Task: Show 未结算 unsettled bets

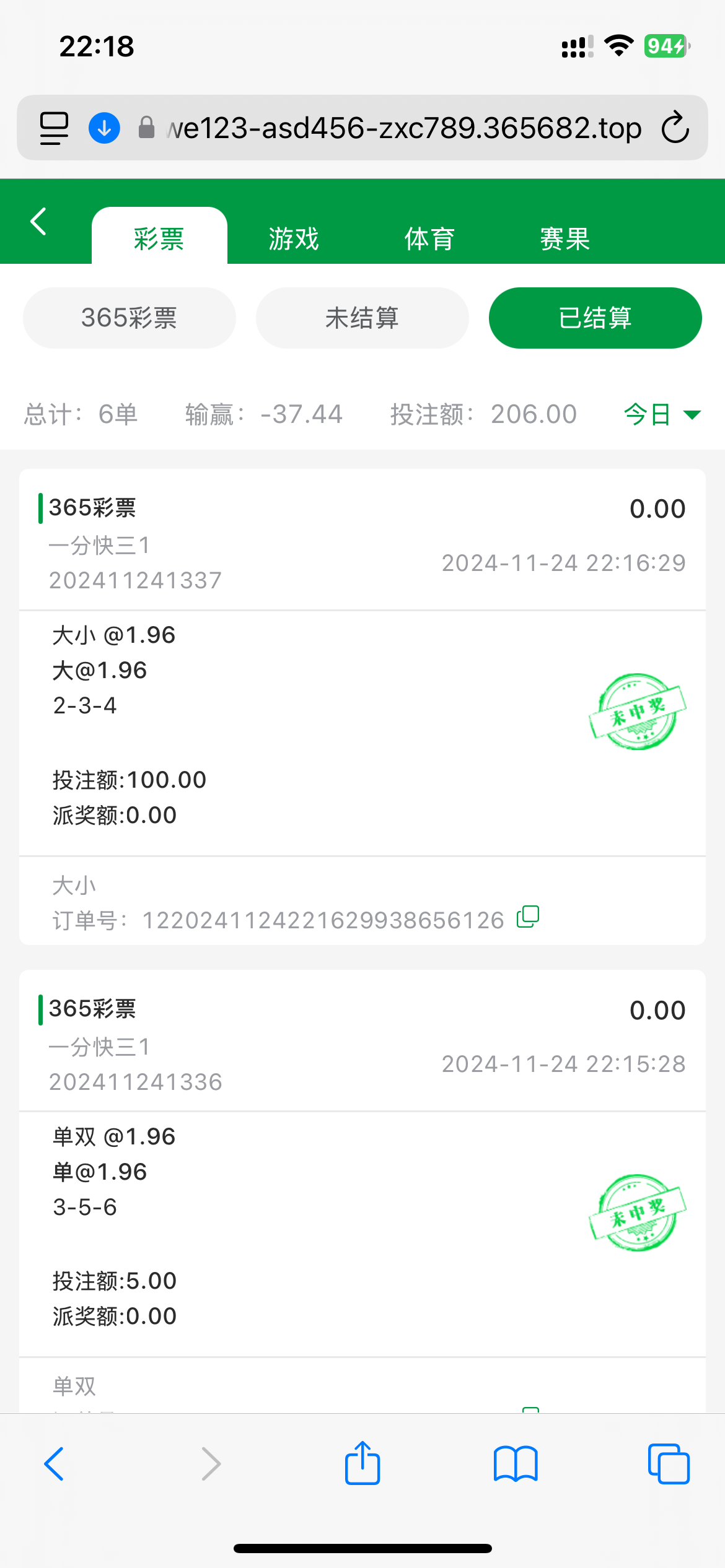Action: click(x=362, y=318)
